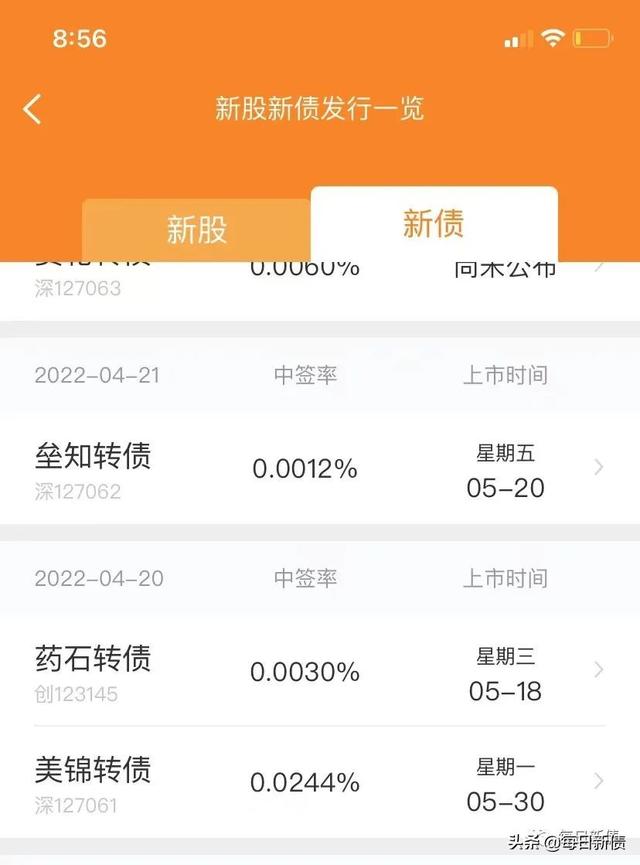This screenshot has width=640, height=865.
Task: Switch to the 新股 tab
Action: coord(197,229)
